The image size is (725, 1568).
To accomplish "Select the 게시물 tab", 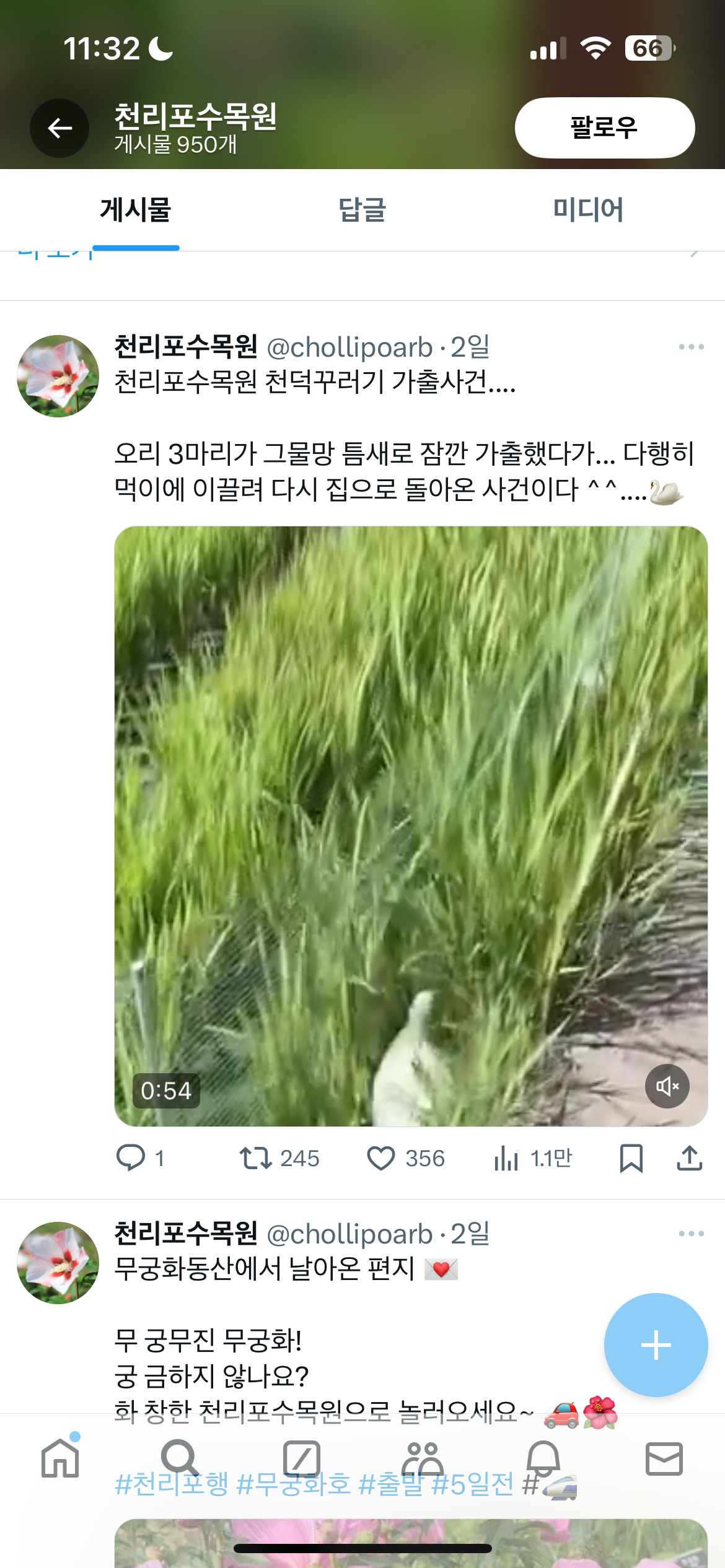I will point(136,209).
